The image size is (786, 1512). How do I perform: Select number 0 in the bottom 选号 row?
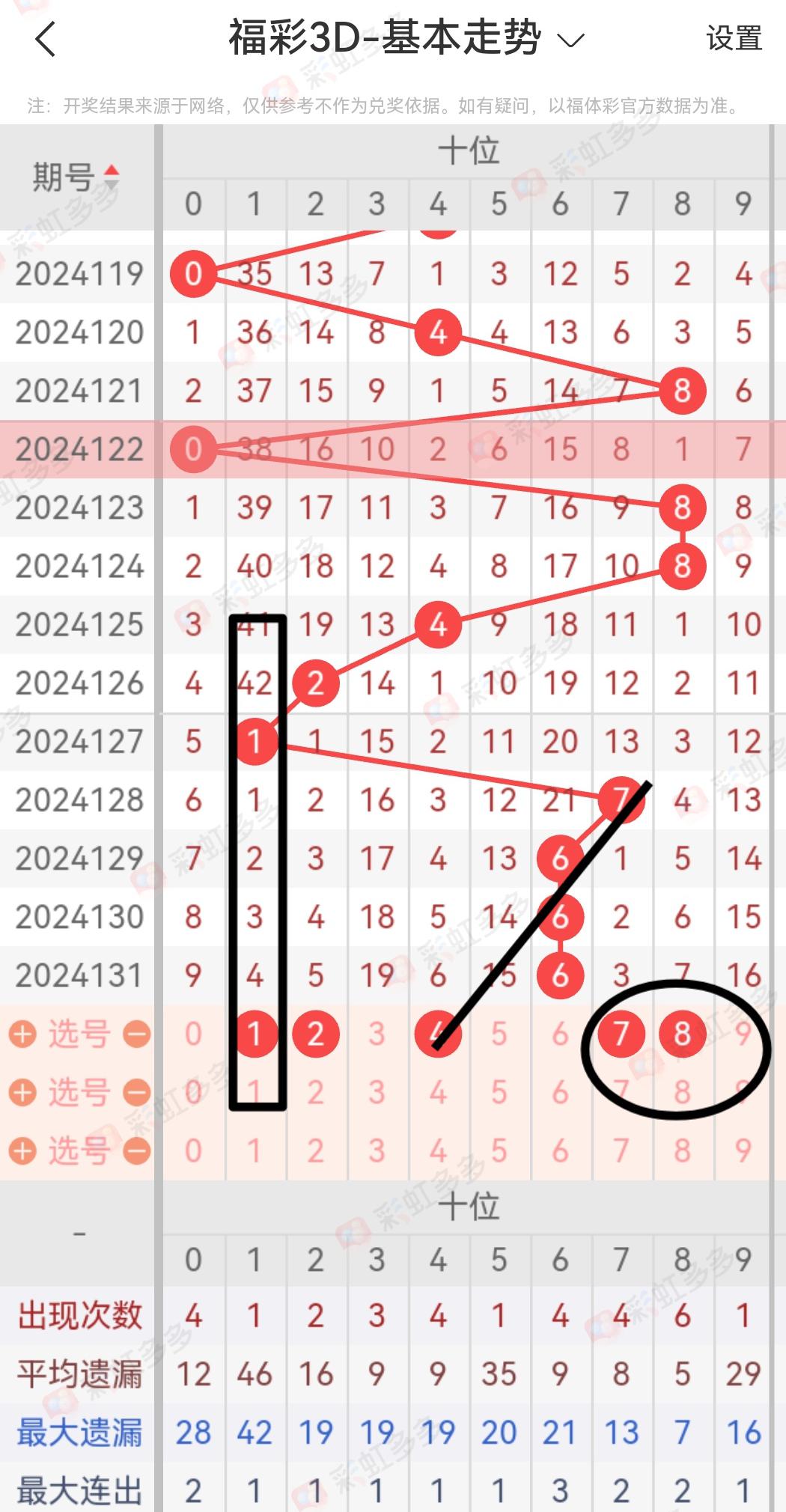point(193,1151)
